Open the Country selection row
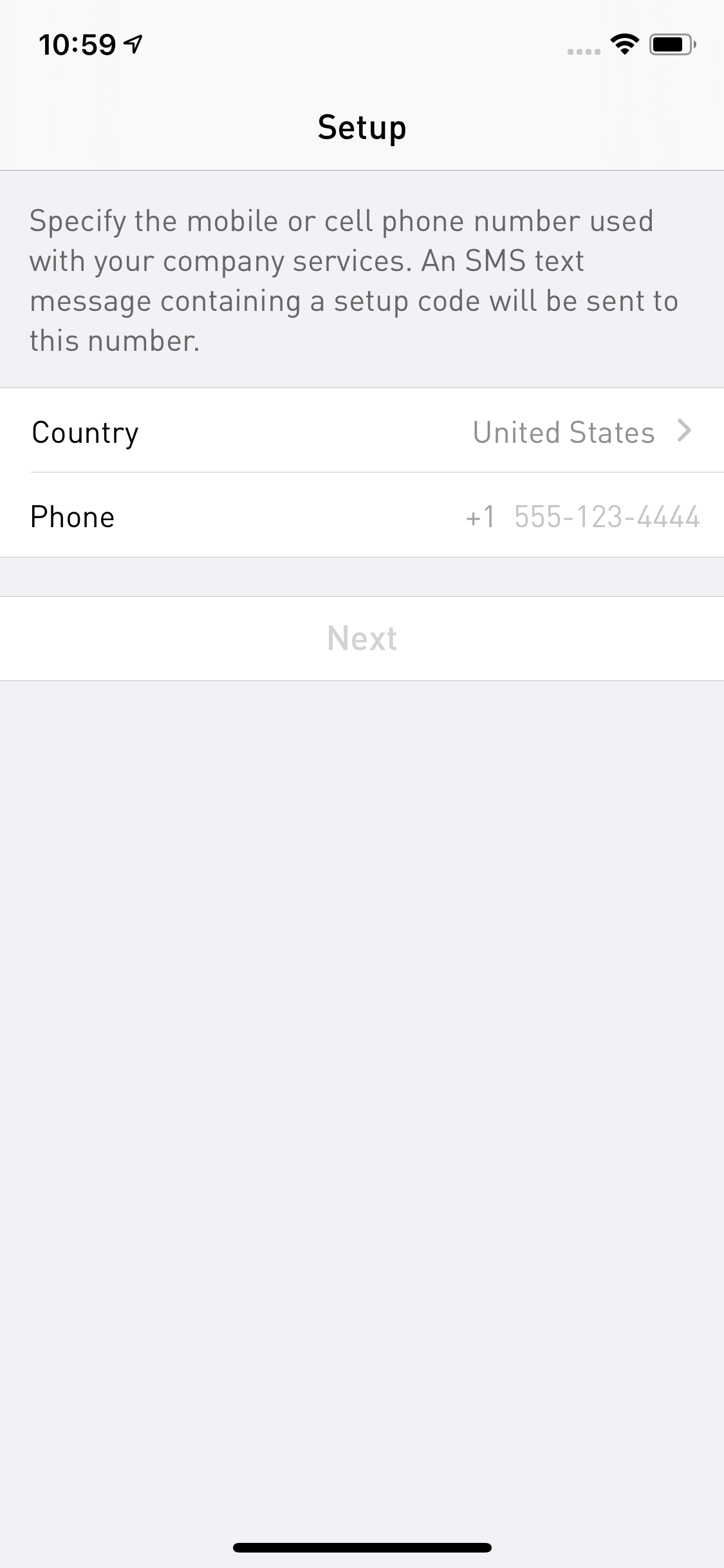 tap(362, 431)
